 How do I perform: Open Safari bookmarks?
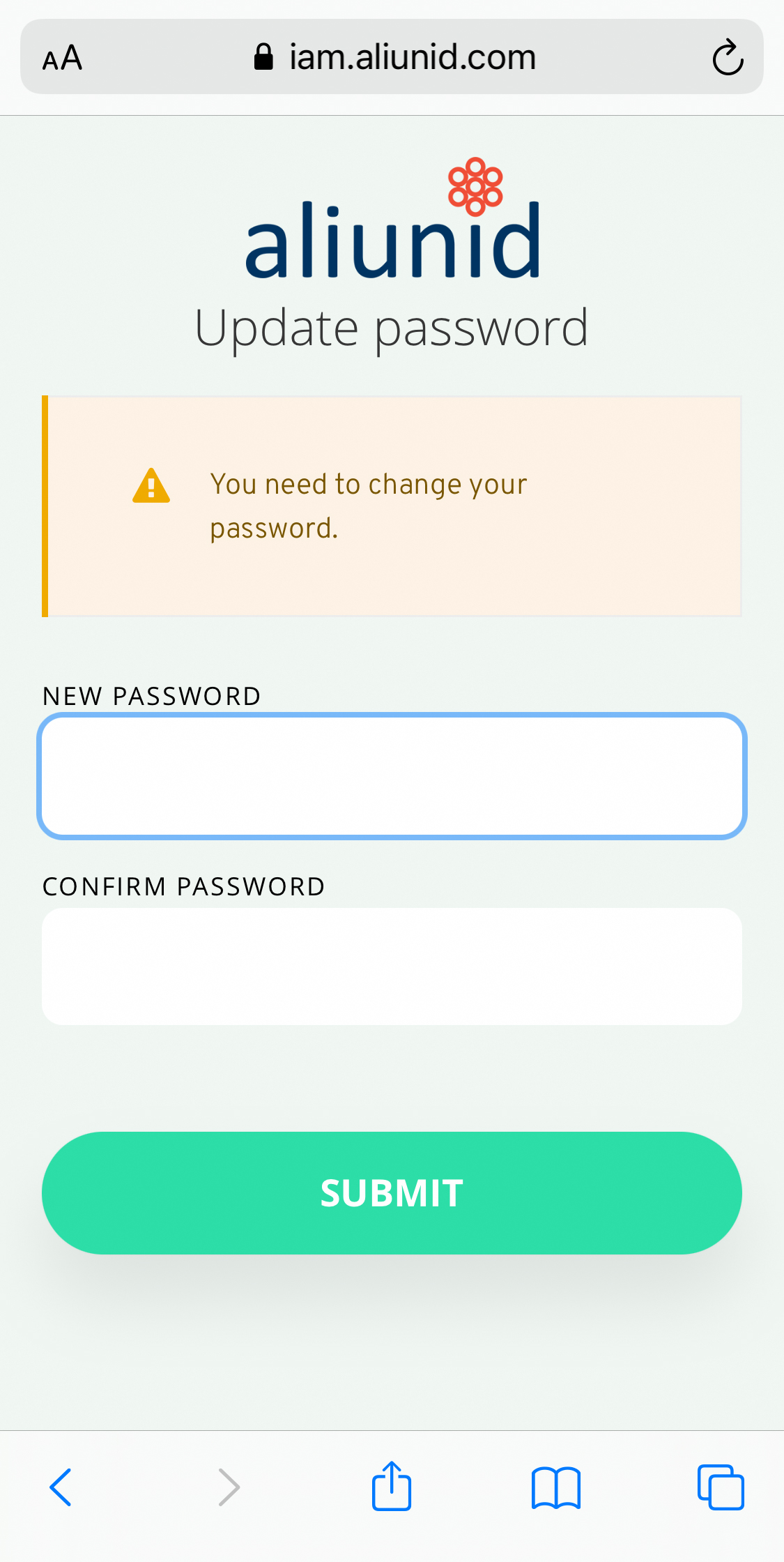point(556,1488)
